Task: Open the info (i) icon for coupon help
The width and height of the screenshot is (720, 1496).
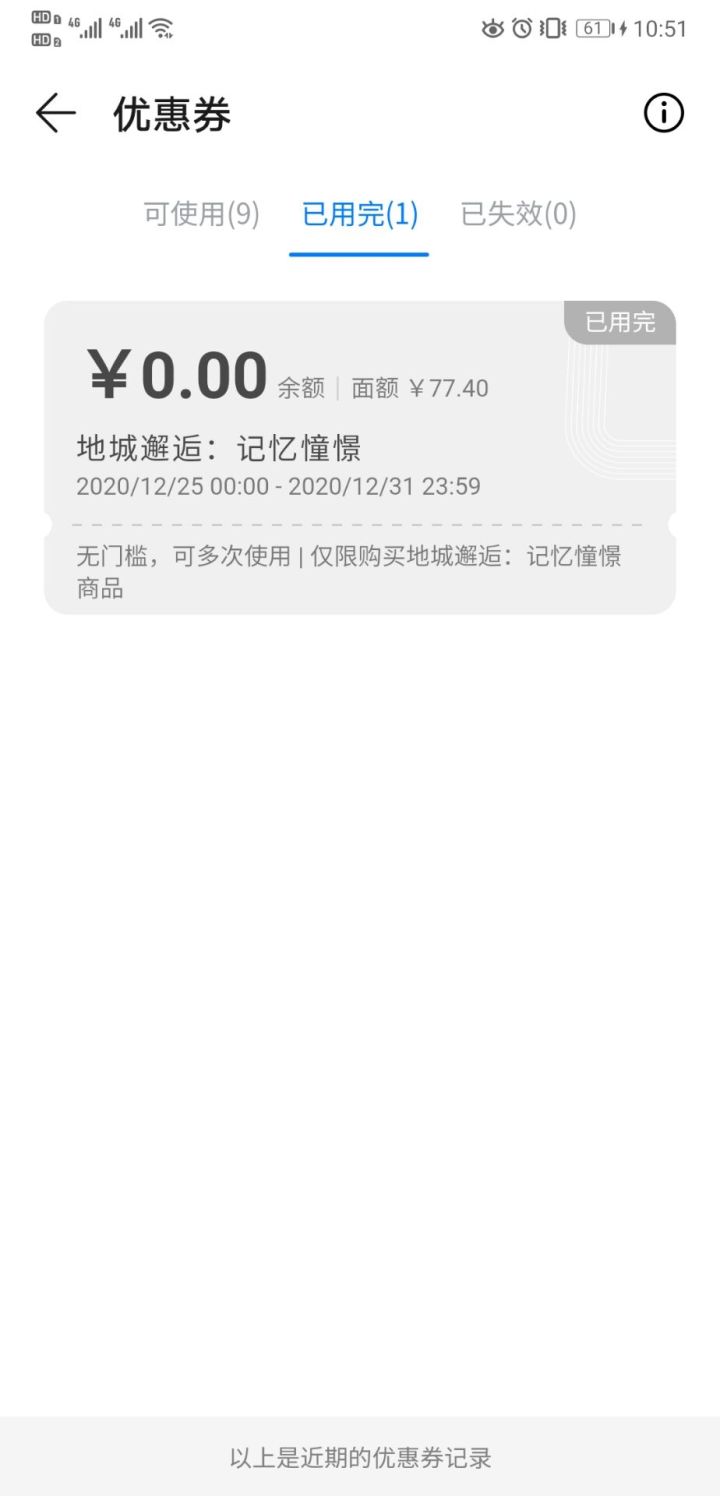Action: (x=663, y=113)
